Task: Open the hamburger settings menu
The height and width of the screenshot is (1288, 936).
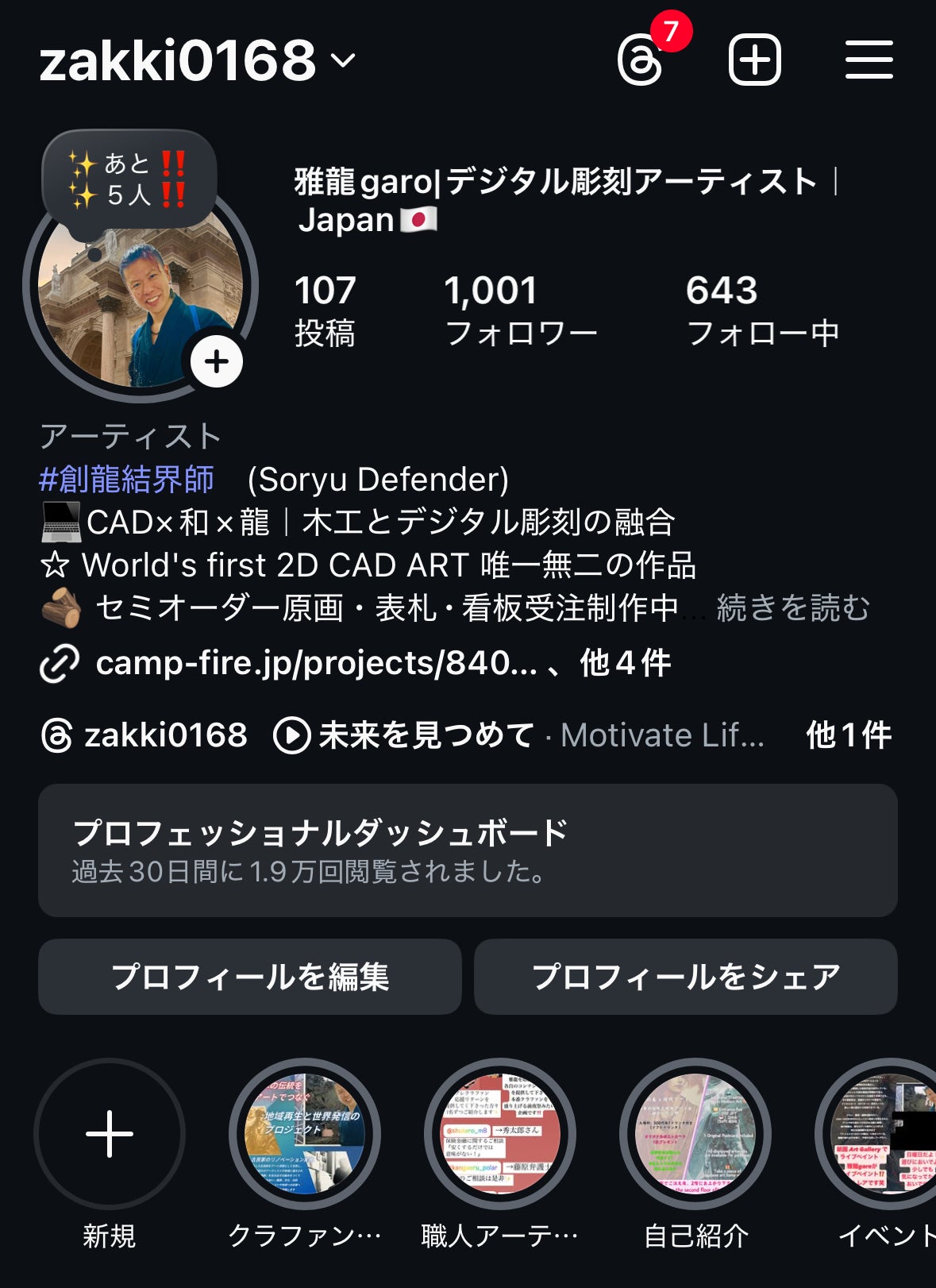Action: [869, 60]
